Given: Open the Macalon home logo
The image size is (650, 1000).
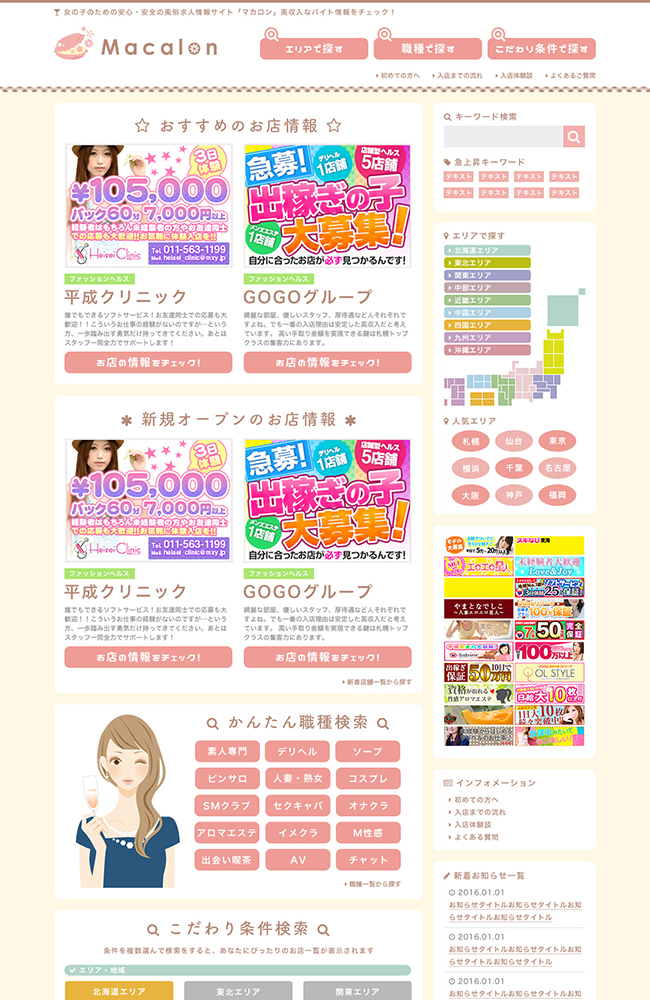Looking at the screenshot, I should tap(138, 46).
